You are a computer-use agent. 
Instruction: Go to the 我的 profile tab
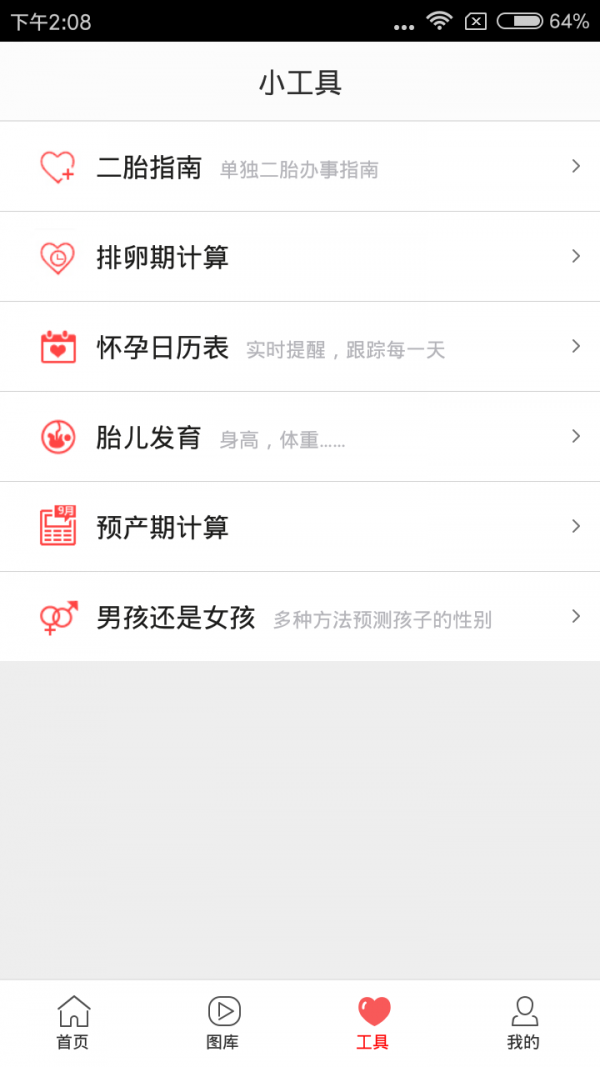click(x=523, y=1022)
